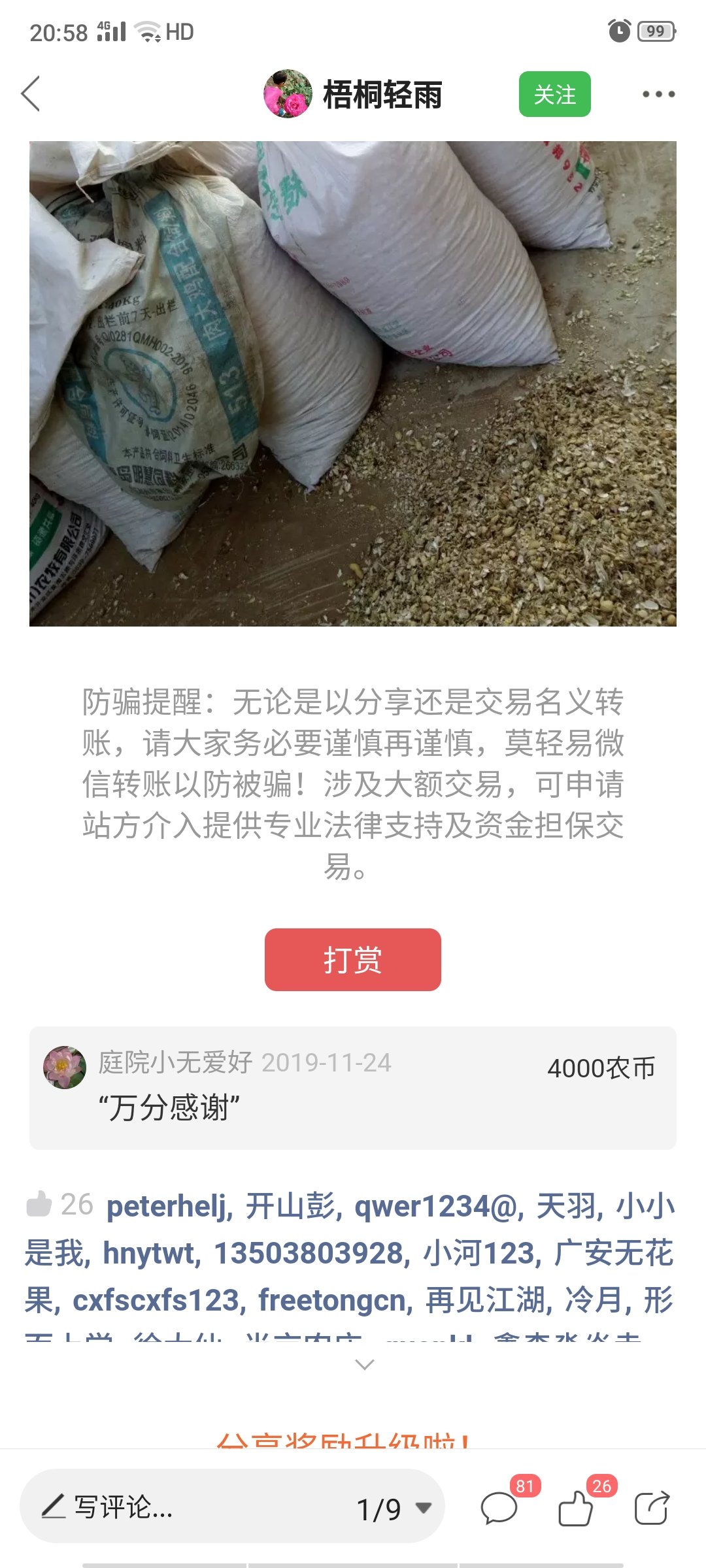Tap the red 打赏 reward button
Image resolution: width=706 pixels, height=1568 pixels.
(x=353, y=959)
